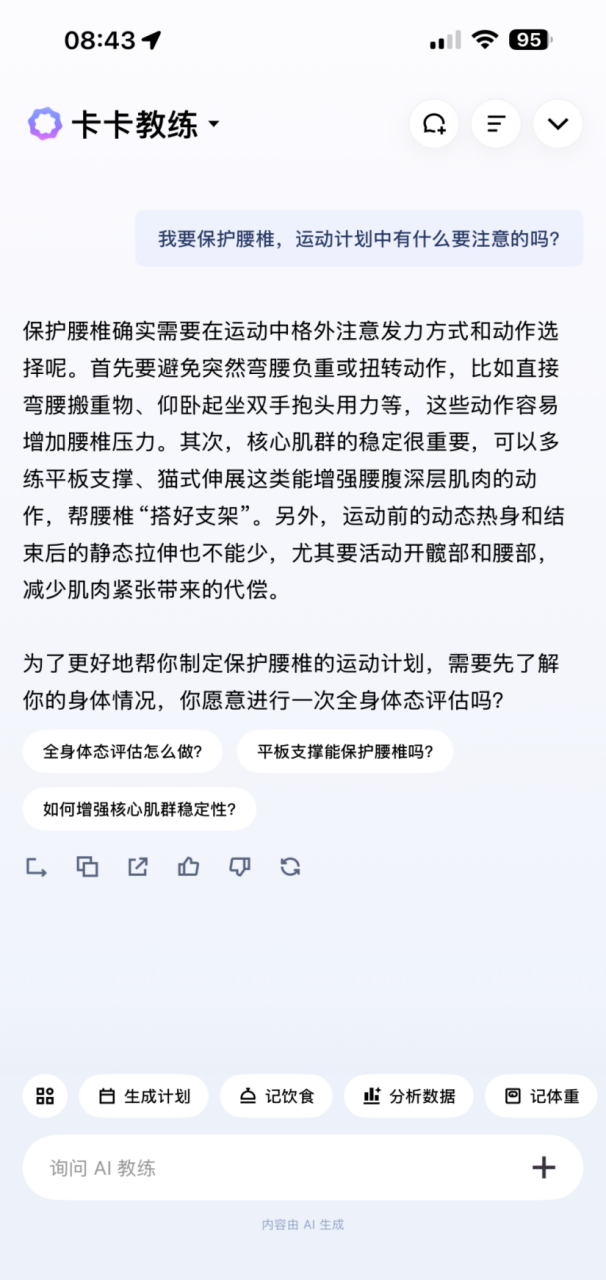This screenshot has width=606, height=1280.
Task: Open 记饮食 to log a meal
Action: [276, 1096]
